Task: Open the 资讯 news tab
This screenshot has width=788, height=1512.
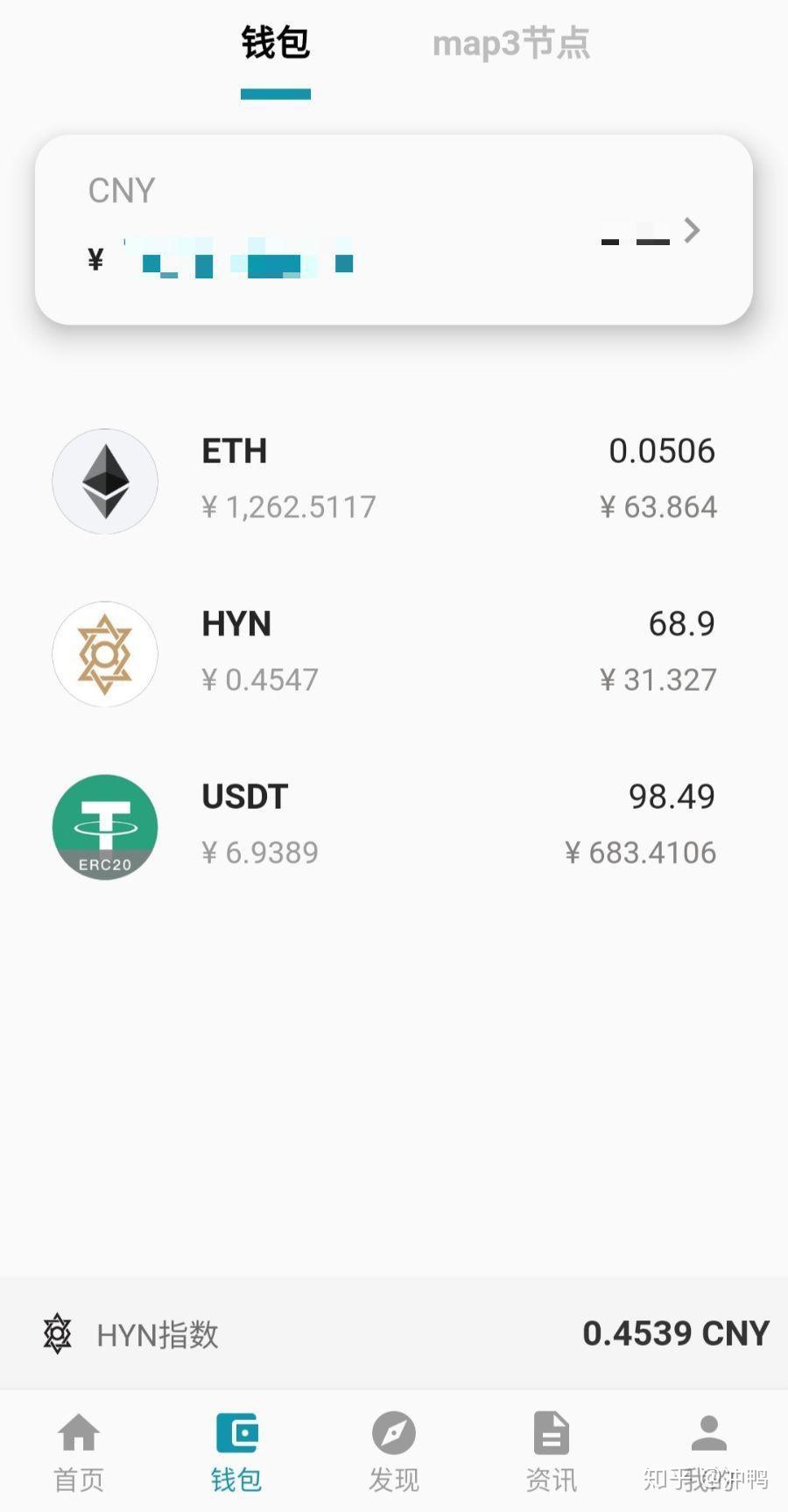Action: pyautogui.click(x=552, y=1451)
